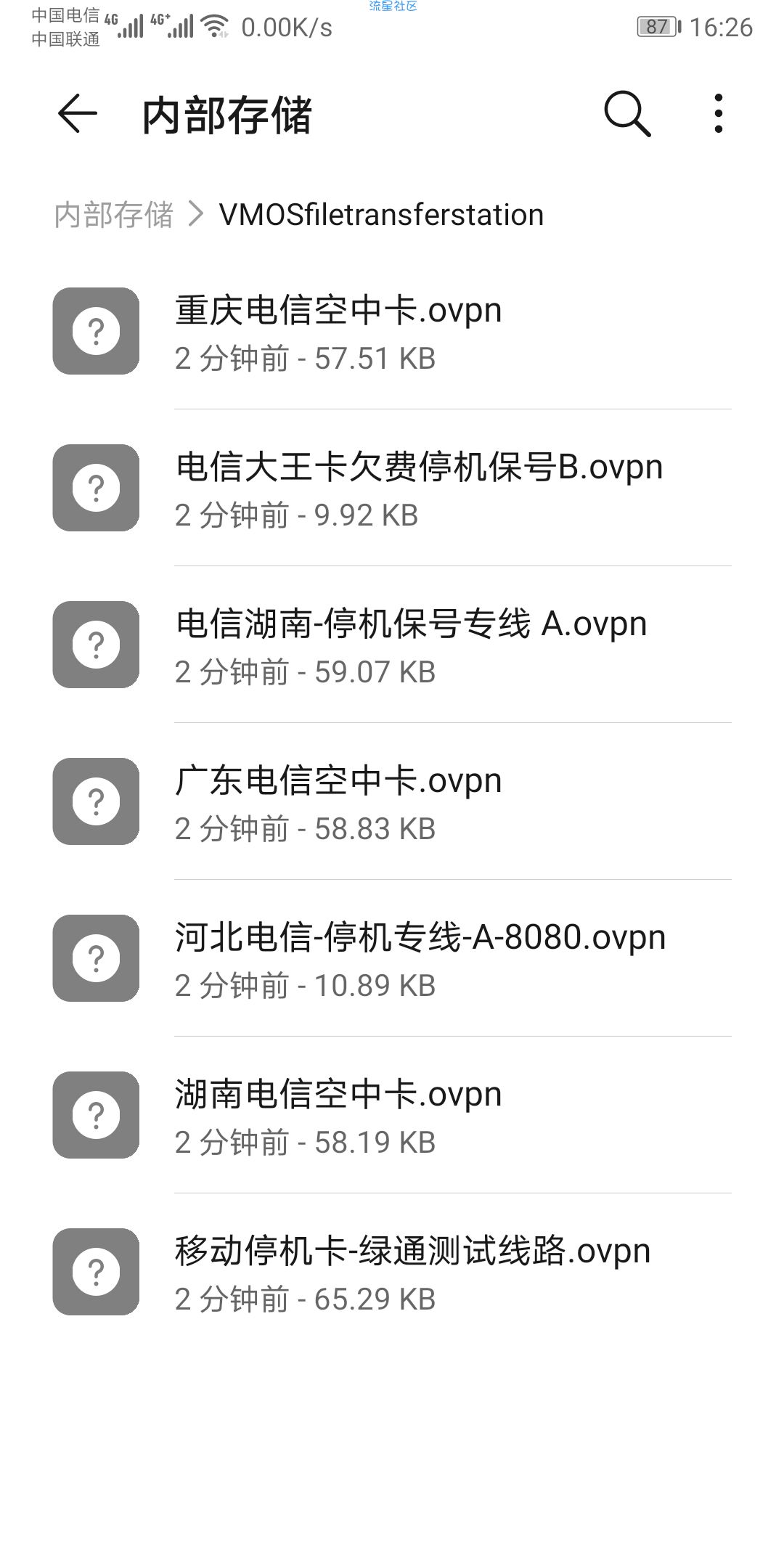
Task: Open file 重庆电信空中卡.ovpn
Action: tap(392, 331)
